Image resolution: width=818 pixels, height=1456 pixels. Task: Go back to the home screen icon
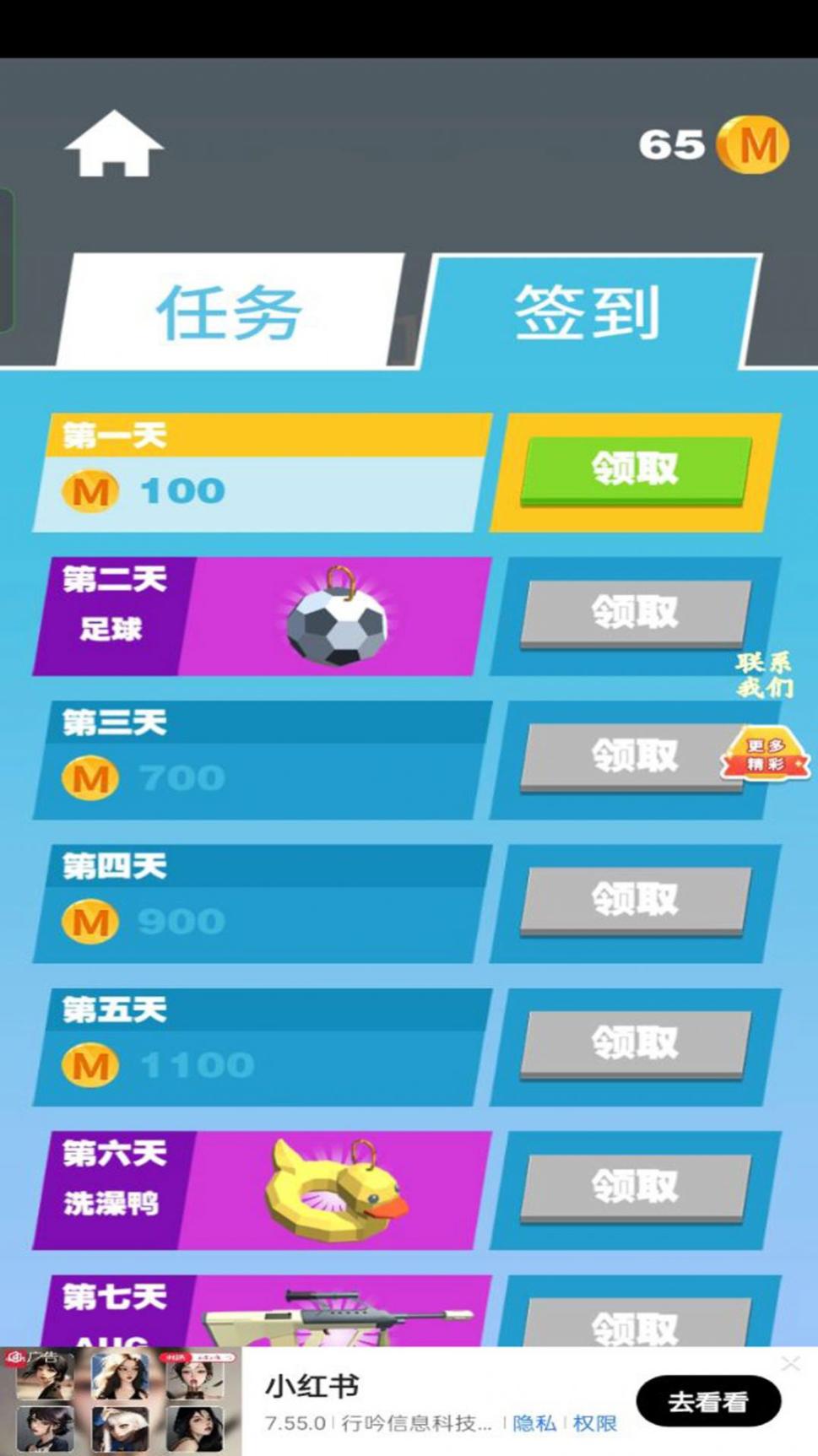(x=113, y=144)
